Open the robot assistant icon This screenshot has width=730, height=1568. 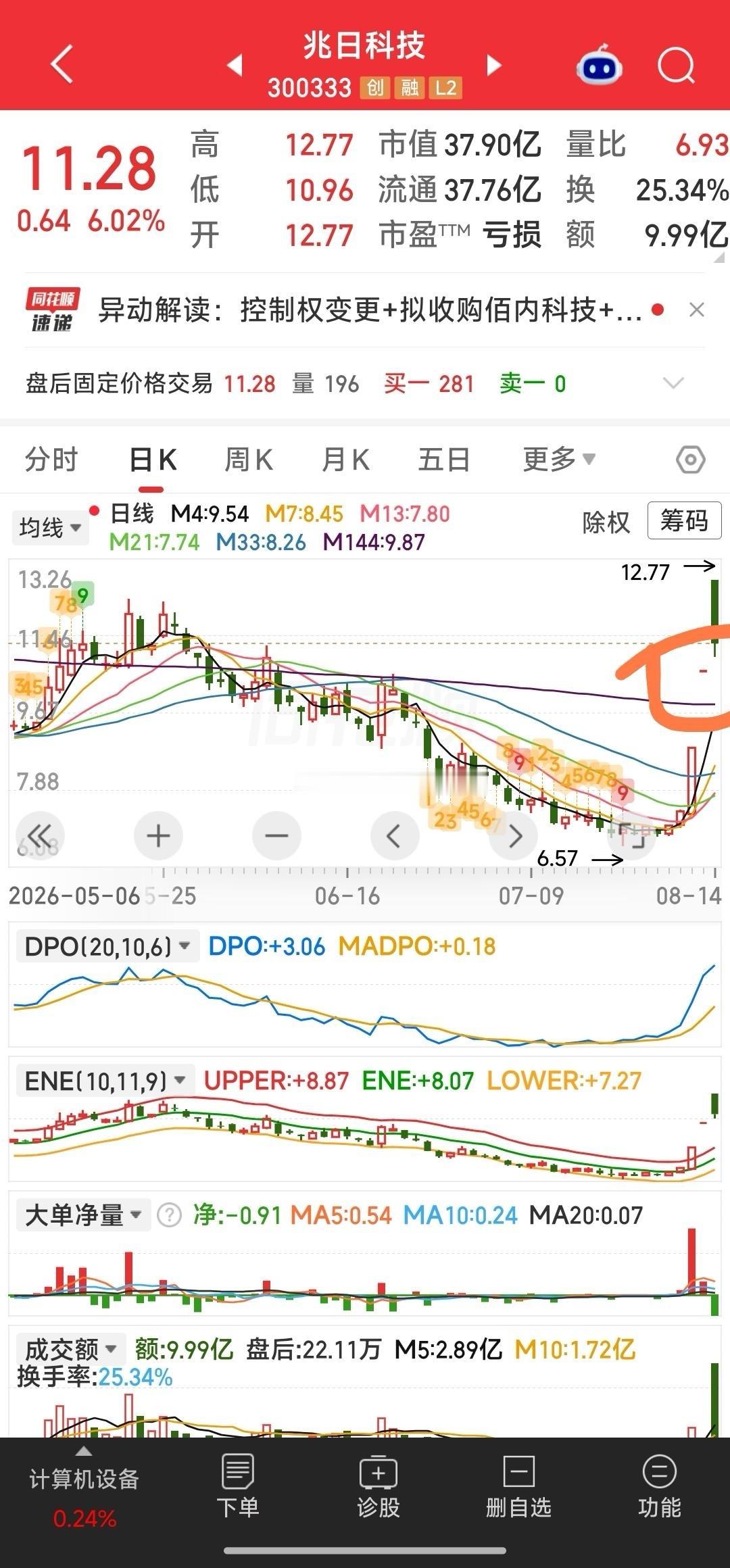599,65
